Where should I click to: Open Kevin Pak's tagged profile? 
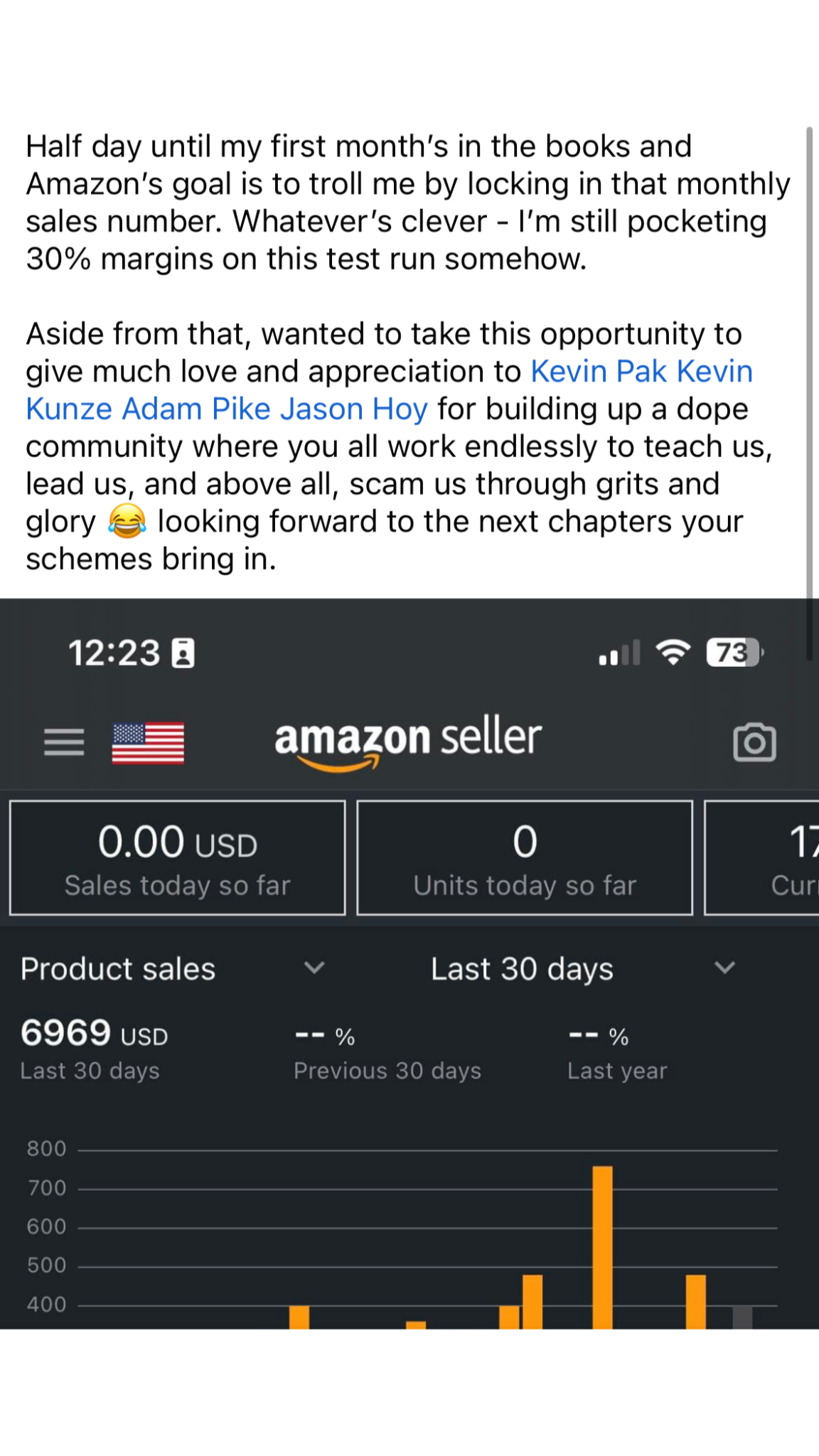[x=599, y=371]
